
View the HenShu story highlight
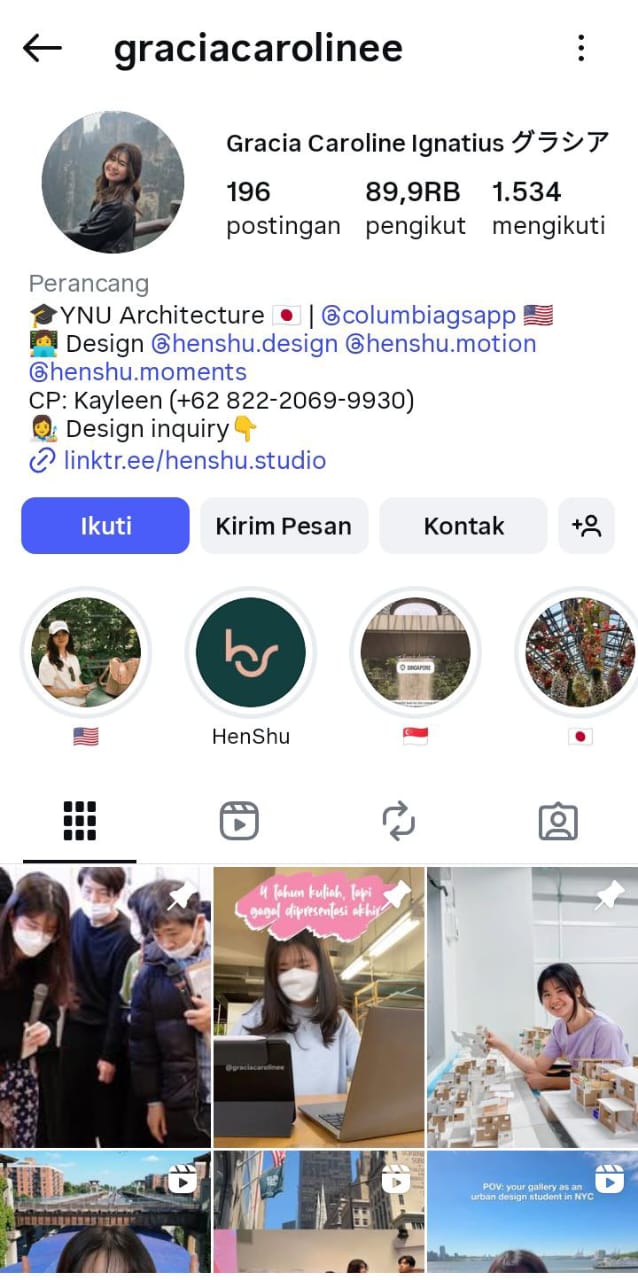(251, 653)
